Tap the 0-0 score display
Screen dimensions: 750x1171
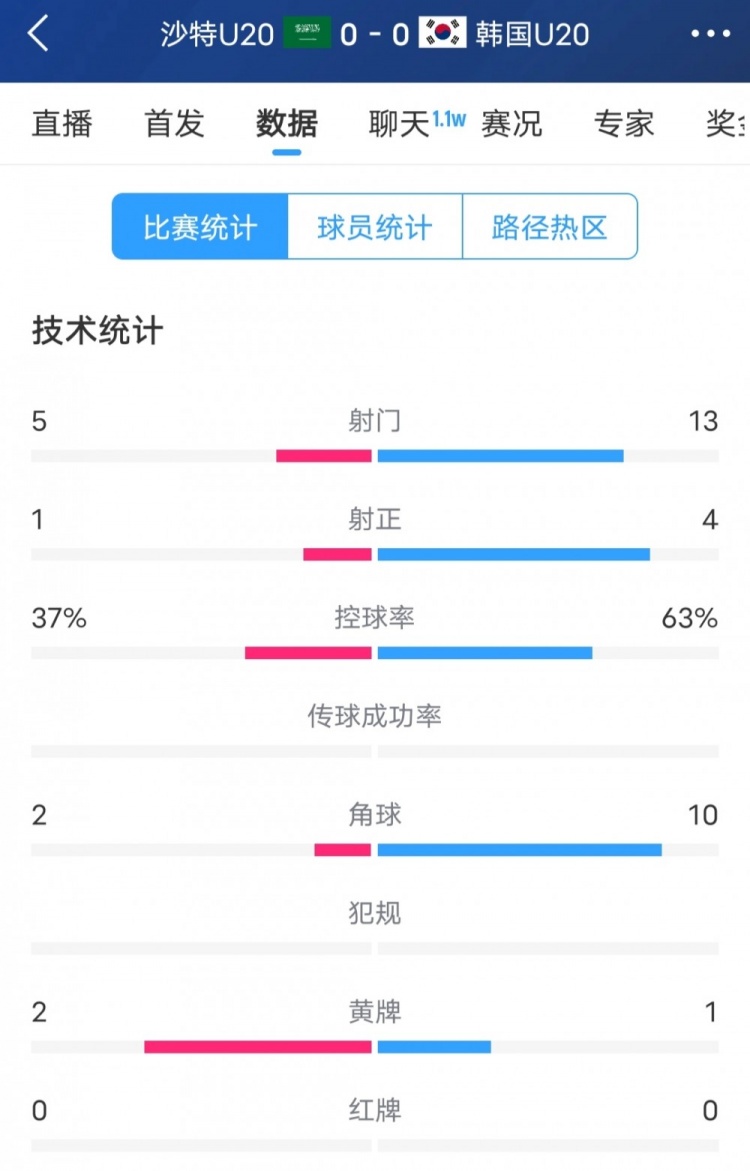pyautogui.click(x=375, y=33)
